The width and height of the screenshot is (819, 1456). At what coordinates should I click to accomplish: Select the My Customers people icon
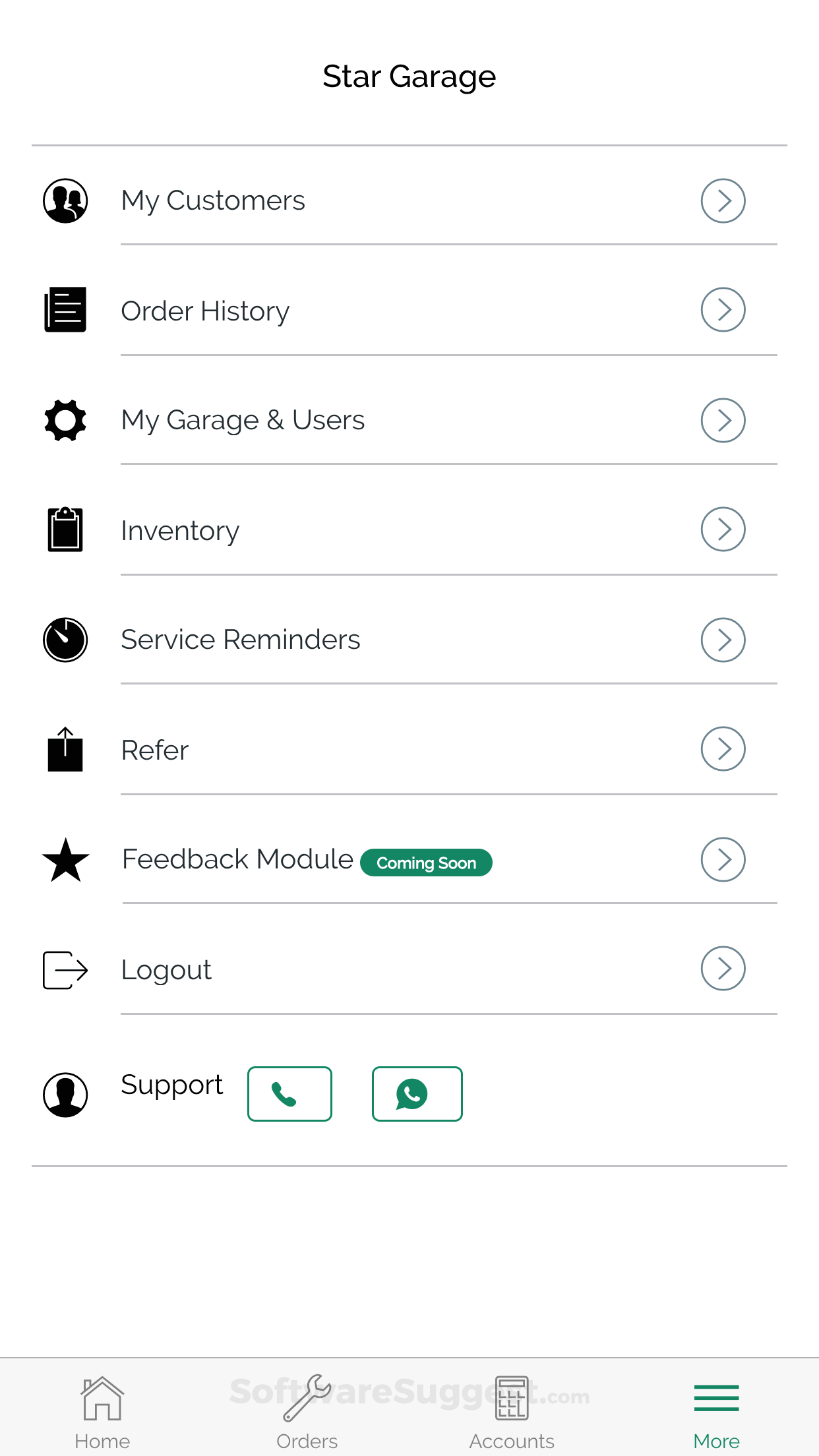point(65,200)
